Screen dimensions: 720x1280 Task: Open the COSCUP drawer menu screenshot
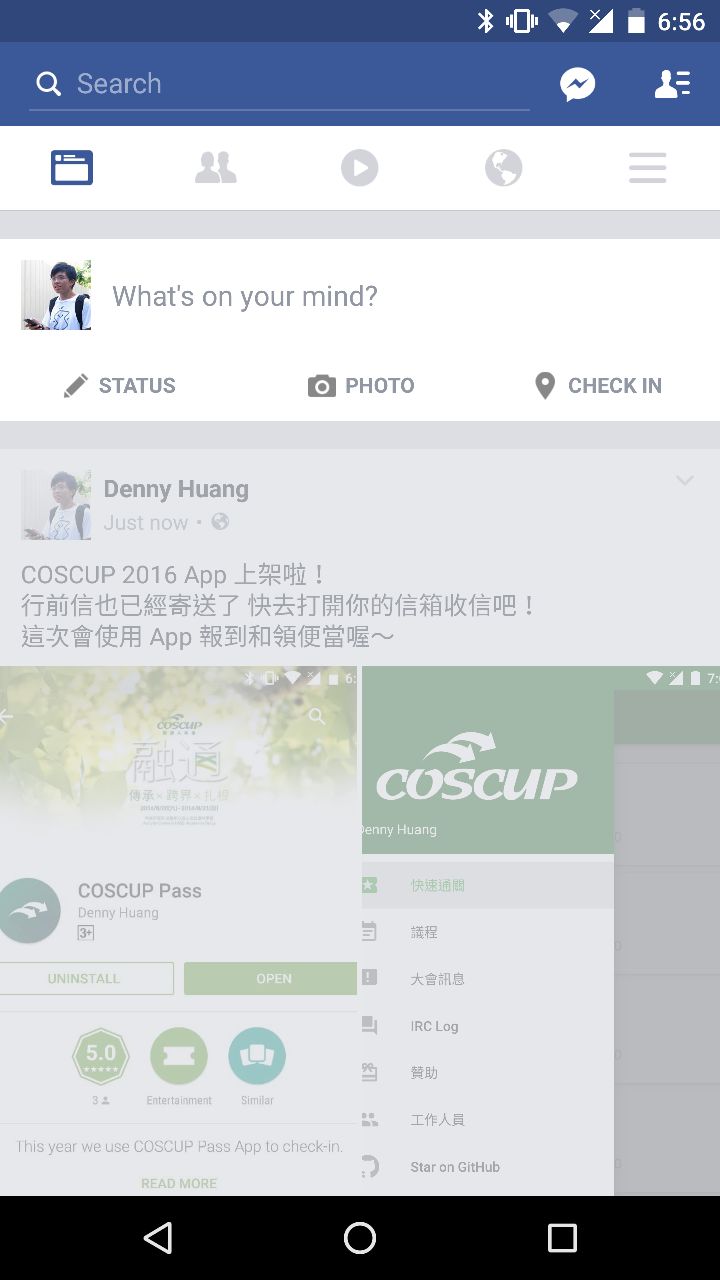tap(540, 930)
